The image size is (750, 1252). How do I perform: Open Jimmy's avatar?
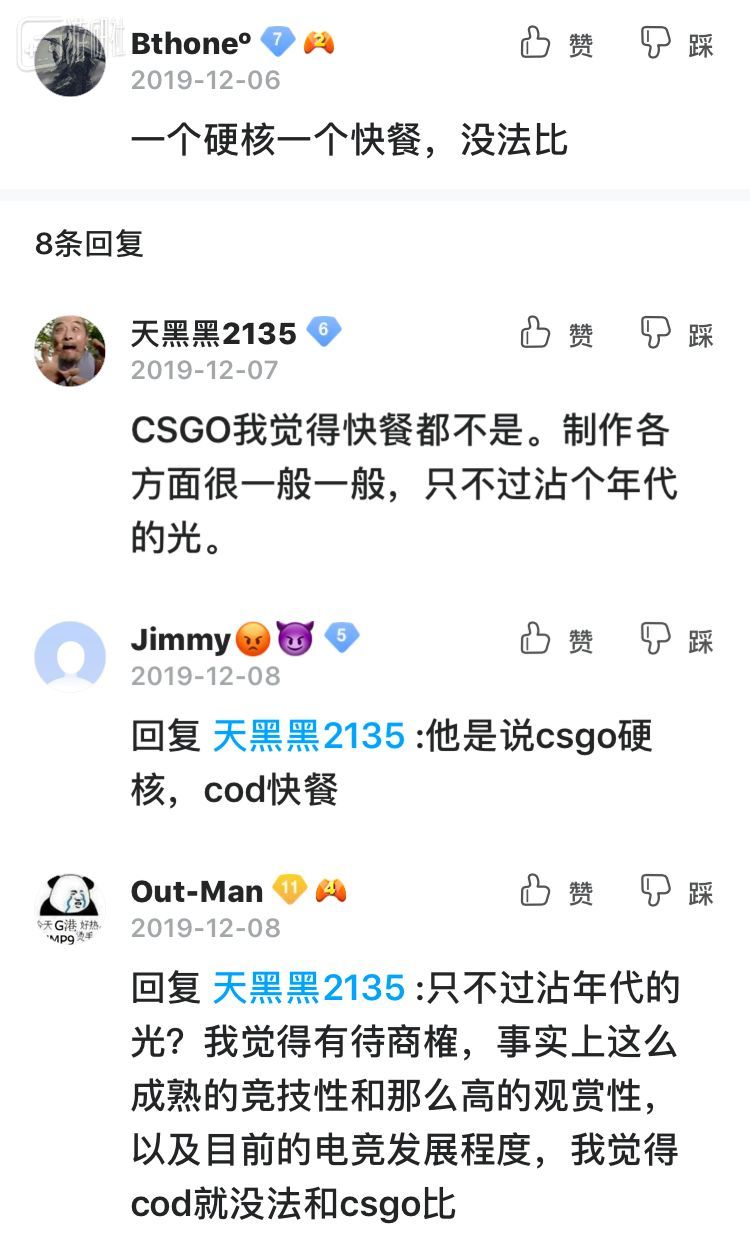(x=70, y=656)
